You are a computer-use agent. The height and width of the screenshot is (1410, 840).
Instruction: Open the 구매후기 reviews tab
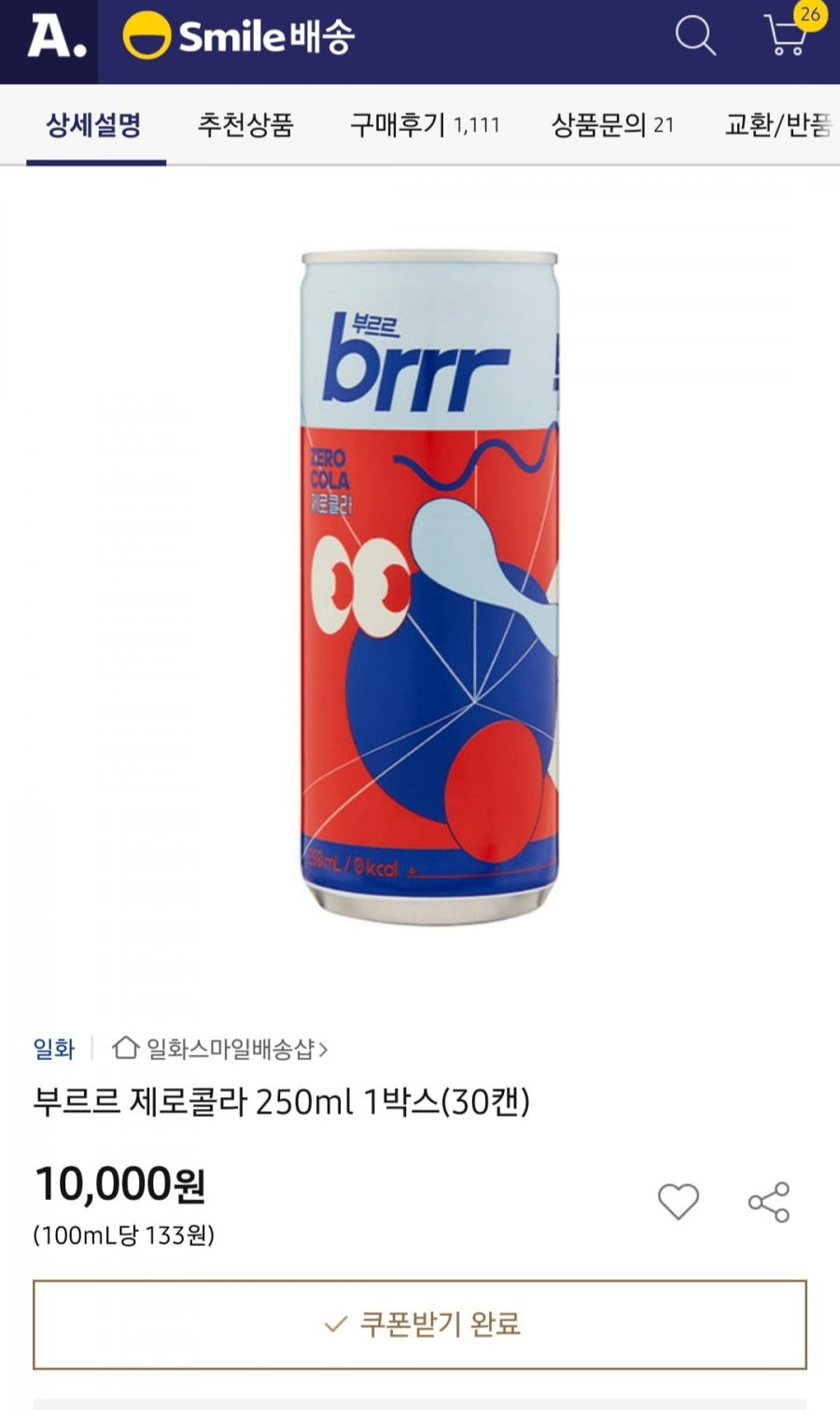(x=425, y=124)
